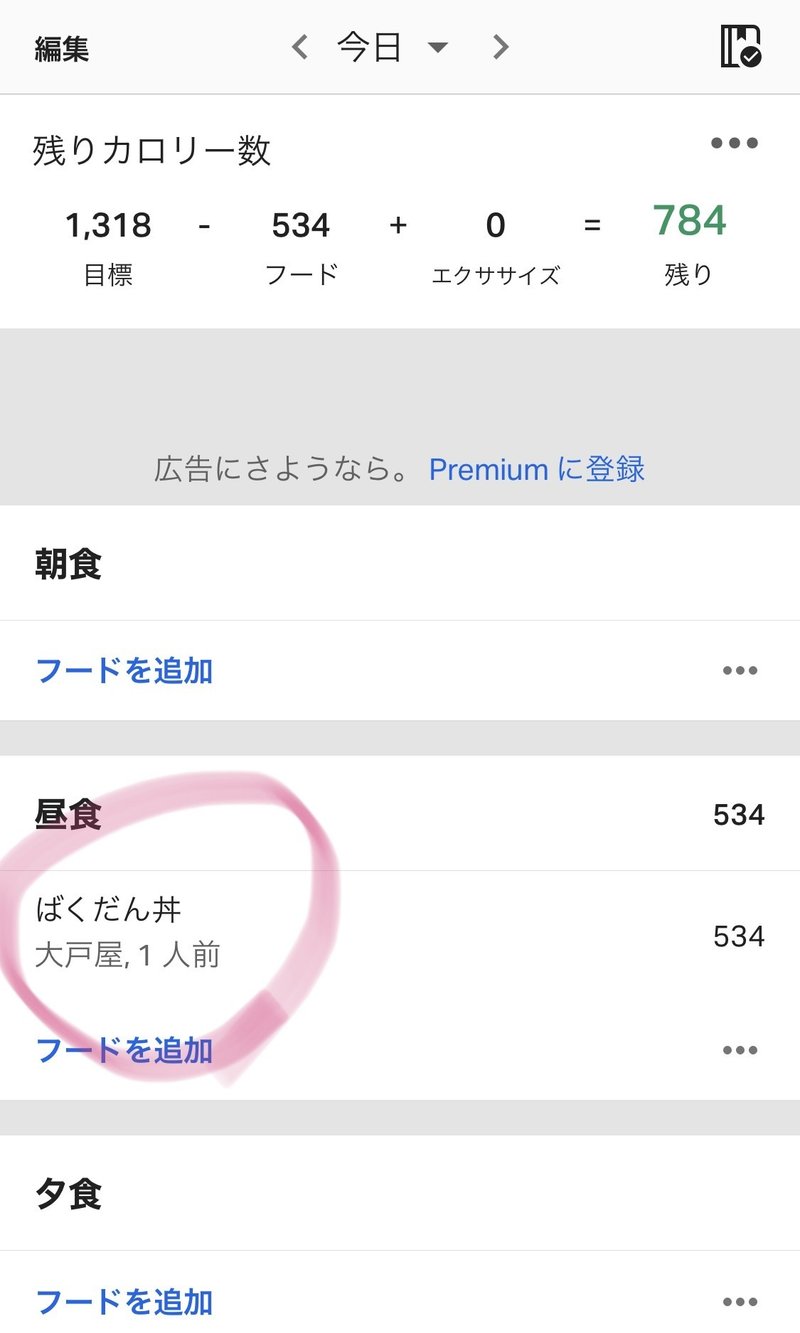This screenshot has width=800, height=1333.
Task: Open the diary complete icon
Action: 740,47
